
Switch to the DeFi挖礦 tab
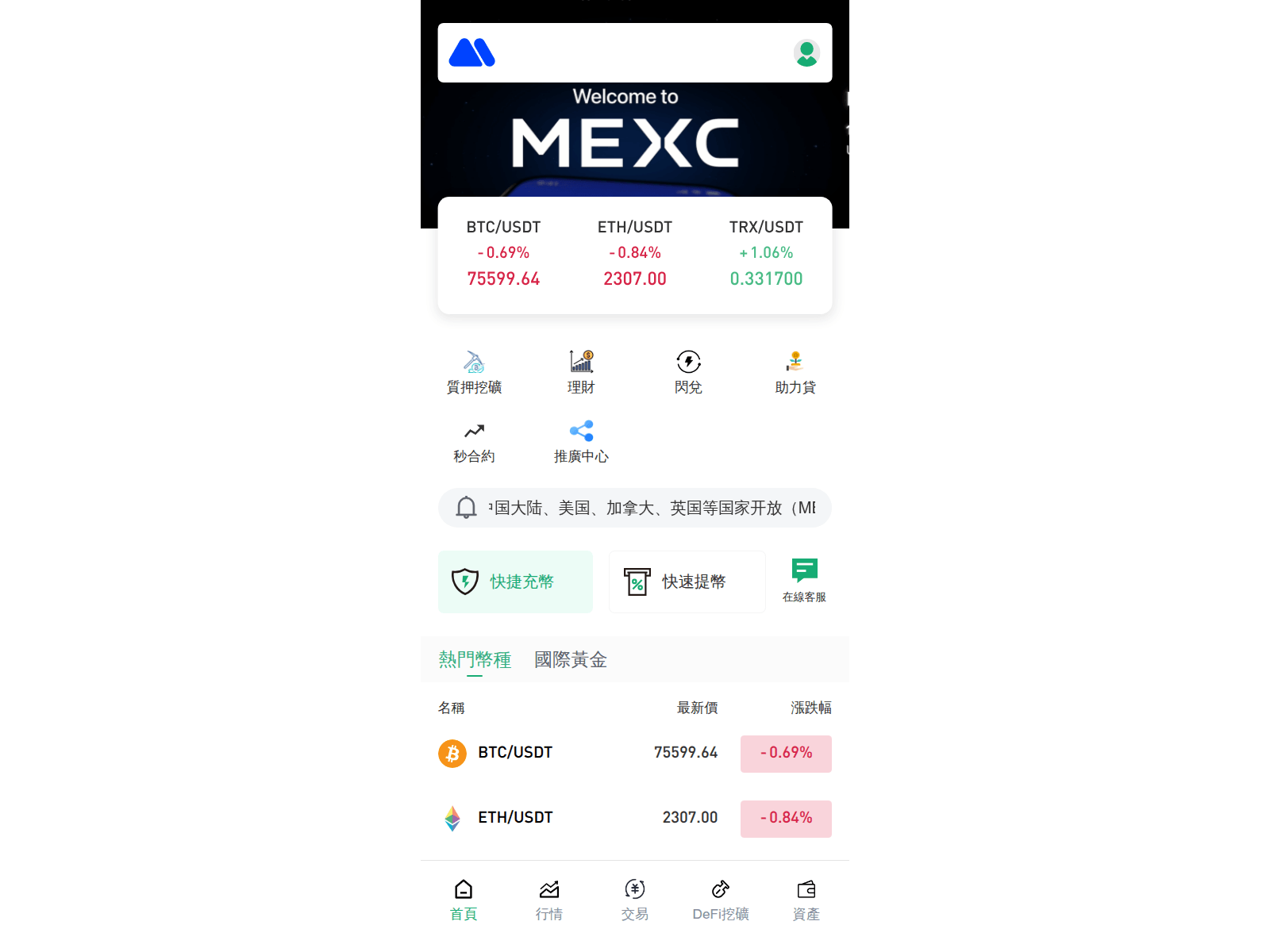coord(721,900)
